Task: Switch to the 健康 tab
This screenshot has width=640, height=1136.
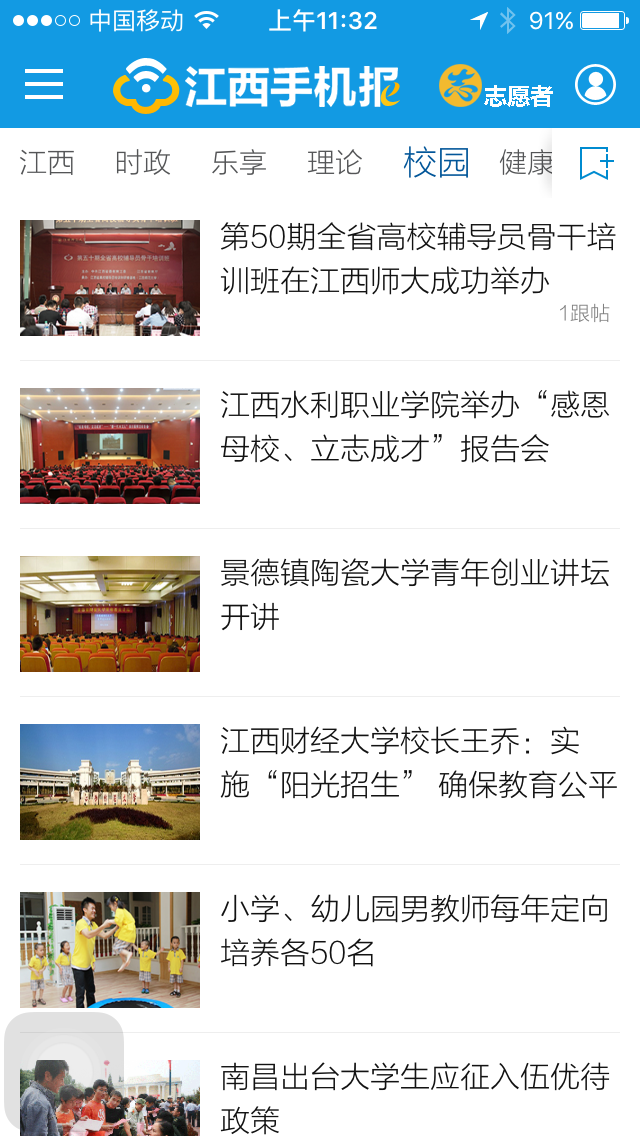Action: 526,163
